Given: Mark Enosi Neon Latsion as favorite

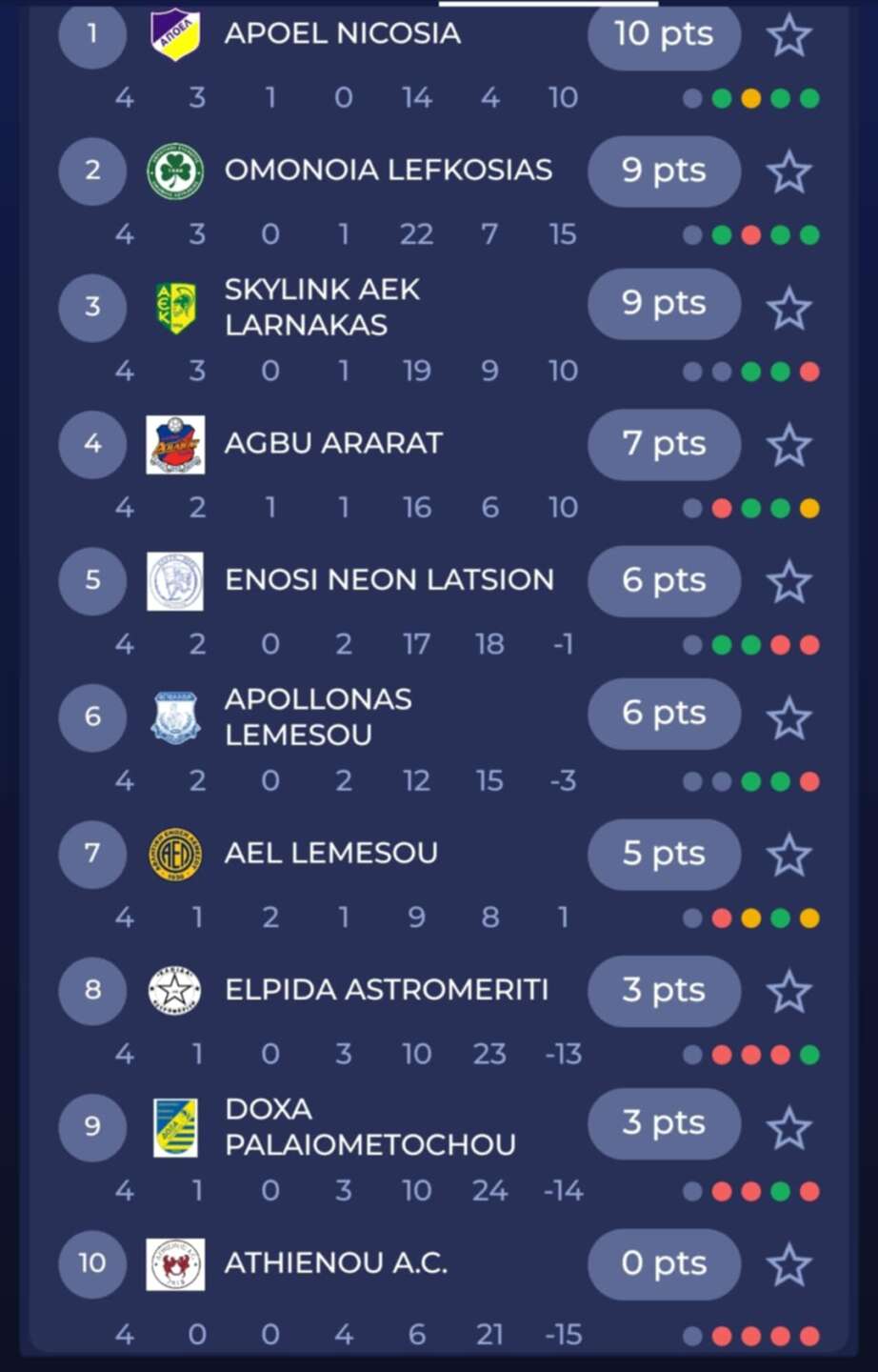Looking at the screenshot, I should click(788, 582).
